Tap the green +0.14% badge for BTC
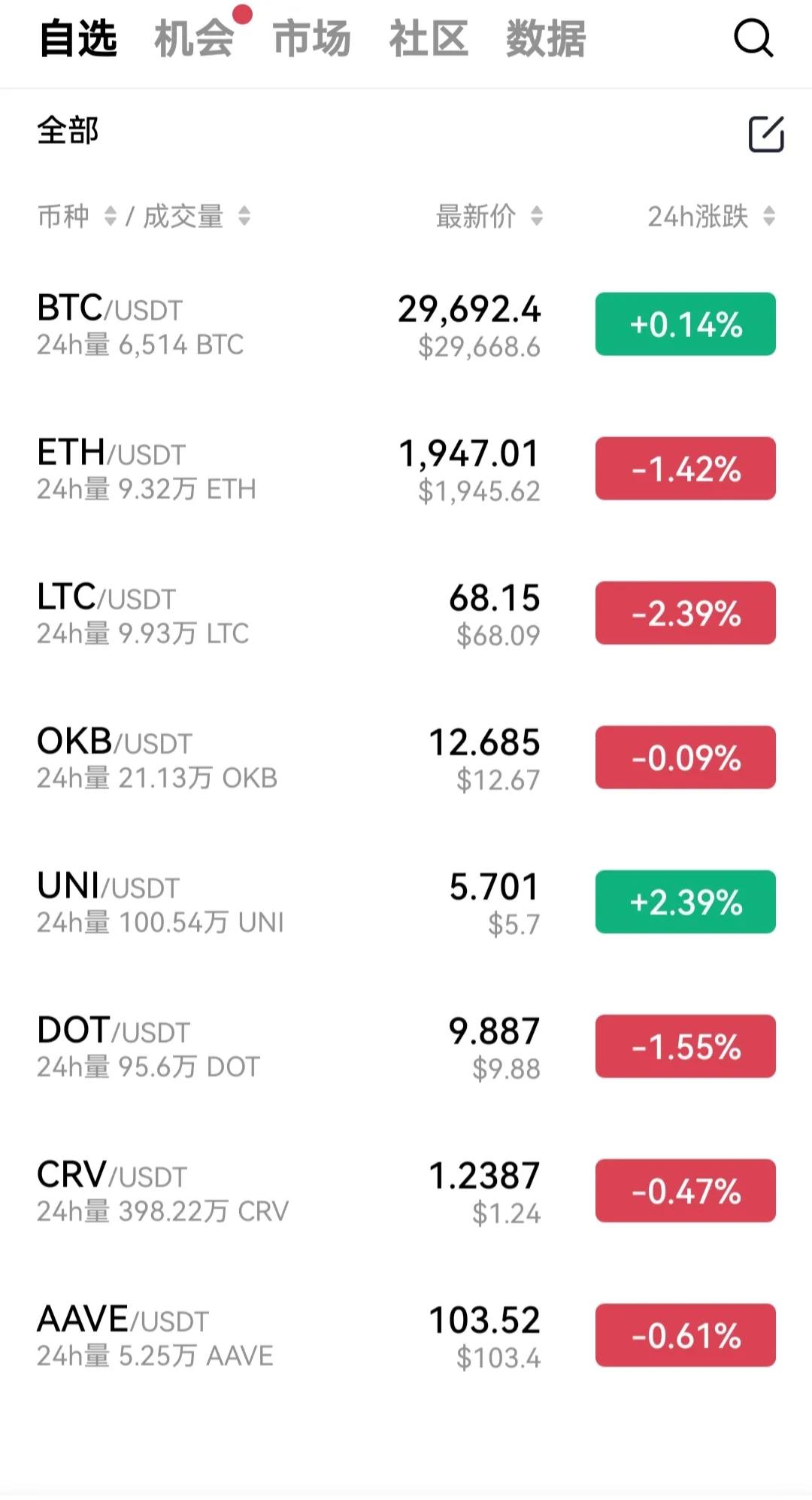This screenshot has height=1500, width=812. (x=684, y=324)
